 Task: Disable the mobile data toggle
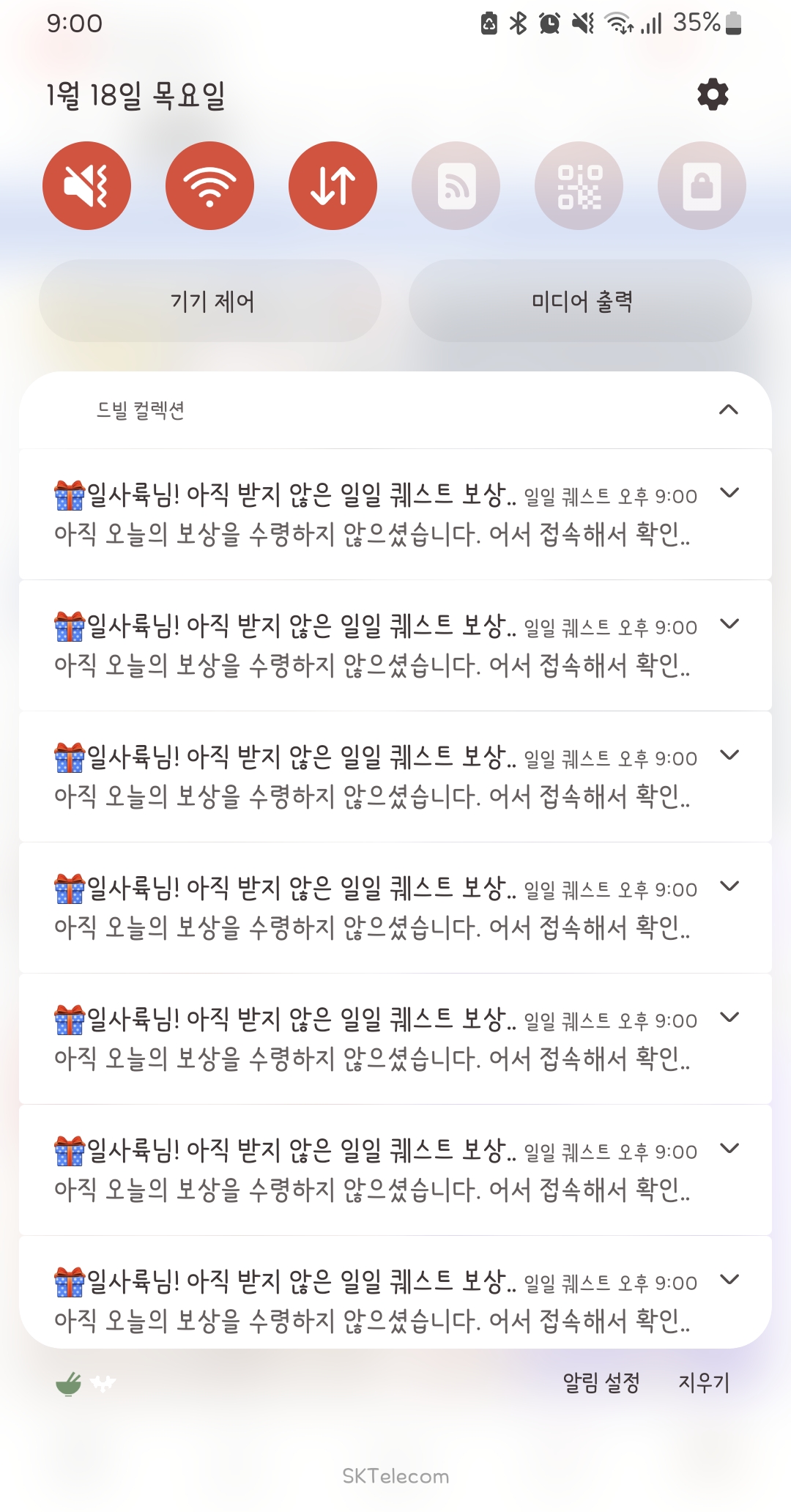(333, 185)
